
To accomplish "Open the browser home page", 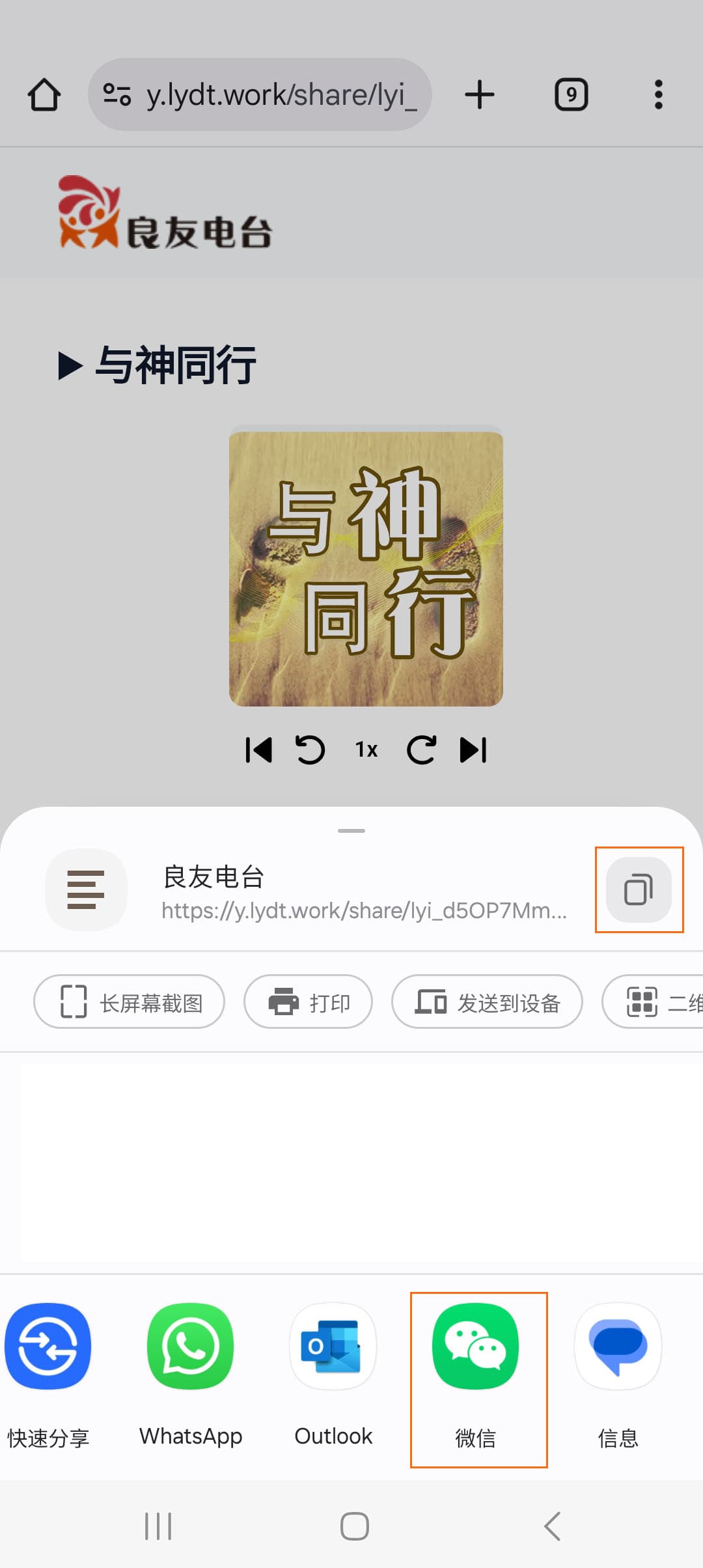I will coord(44,95).
